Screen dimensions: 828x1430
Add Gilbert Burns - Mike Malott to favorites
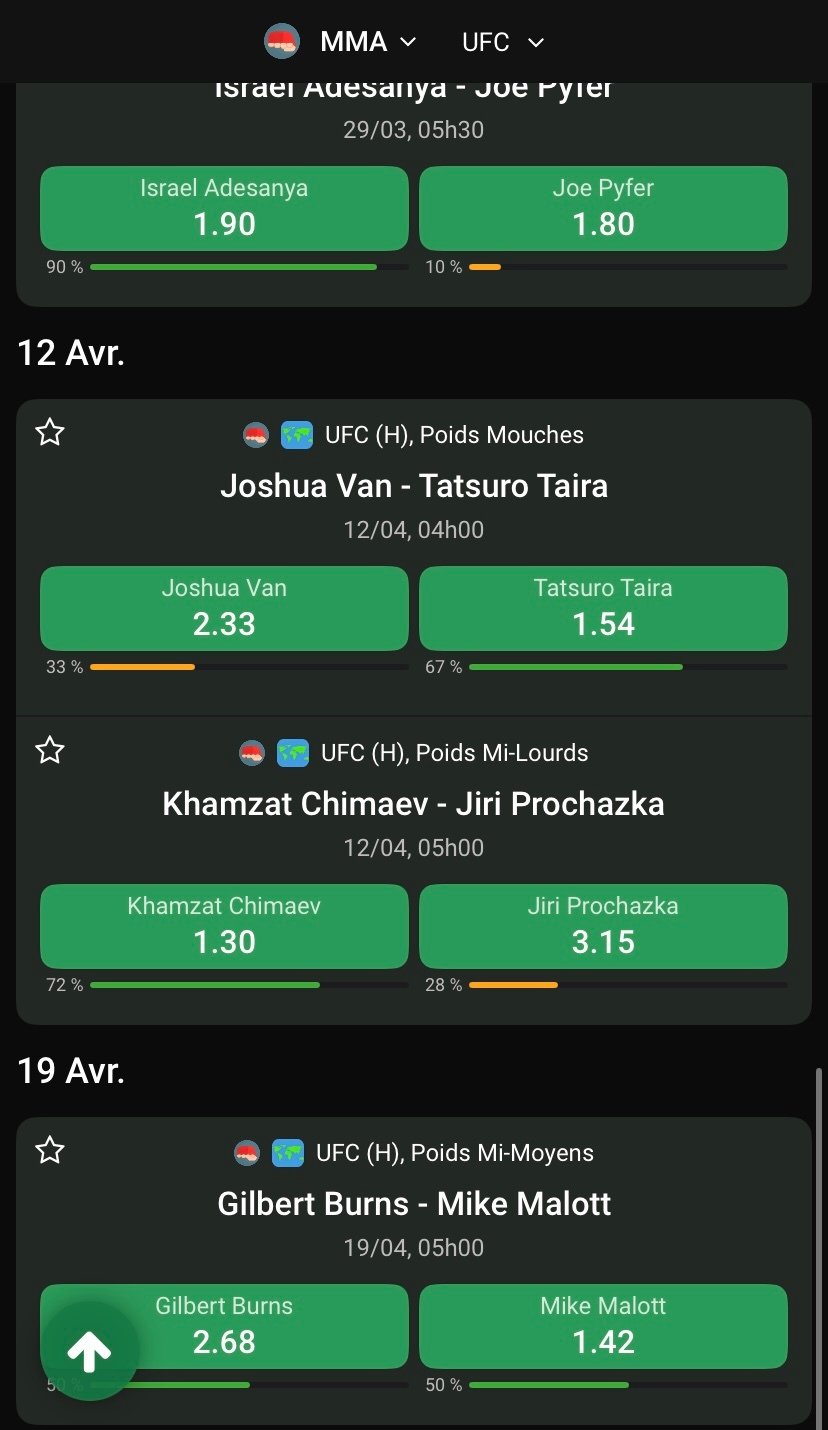point(50,1150)
